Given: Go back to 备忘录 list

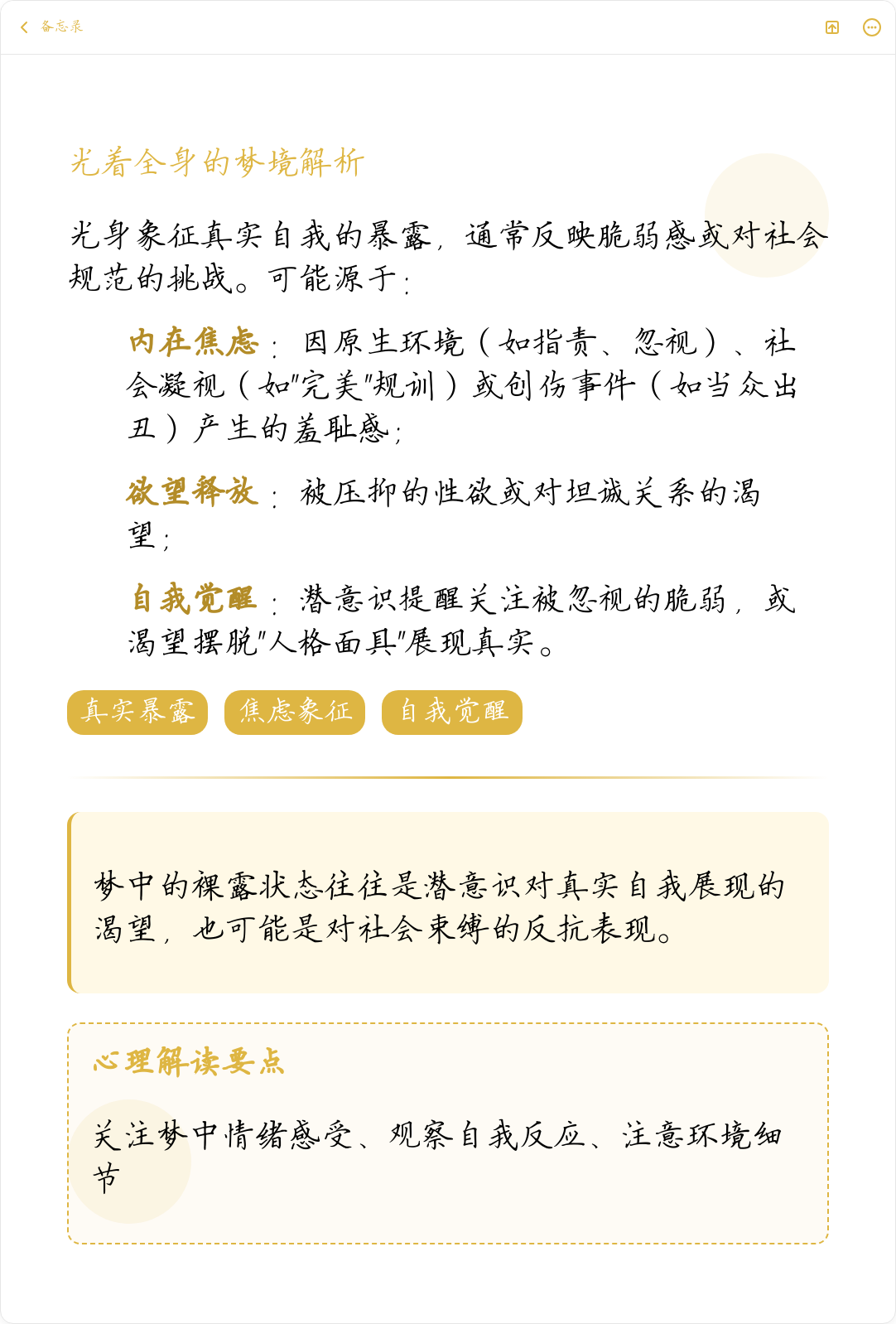Looking at the screenshot, I should [x=51, y=27].
